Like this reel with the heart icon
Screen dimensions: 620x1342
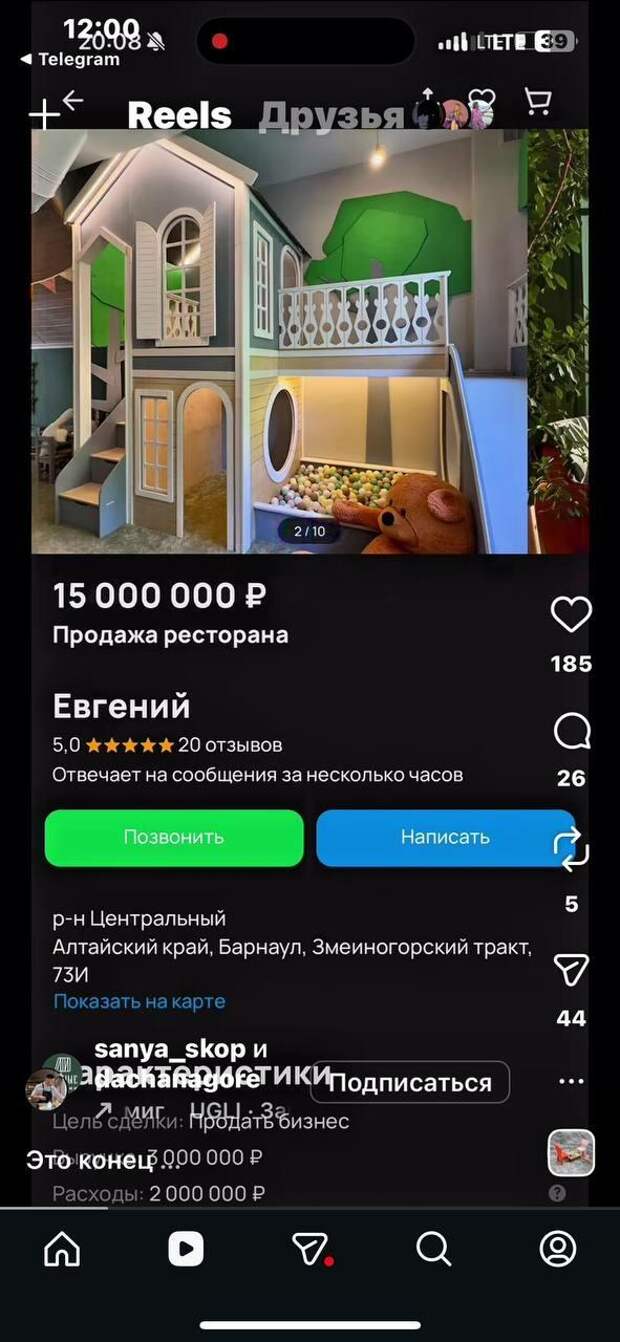tap(571, 614)
